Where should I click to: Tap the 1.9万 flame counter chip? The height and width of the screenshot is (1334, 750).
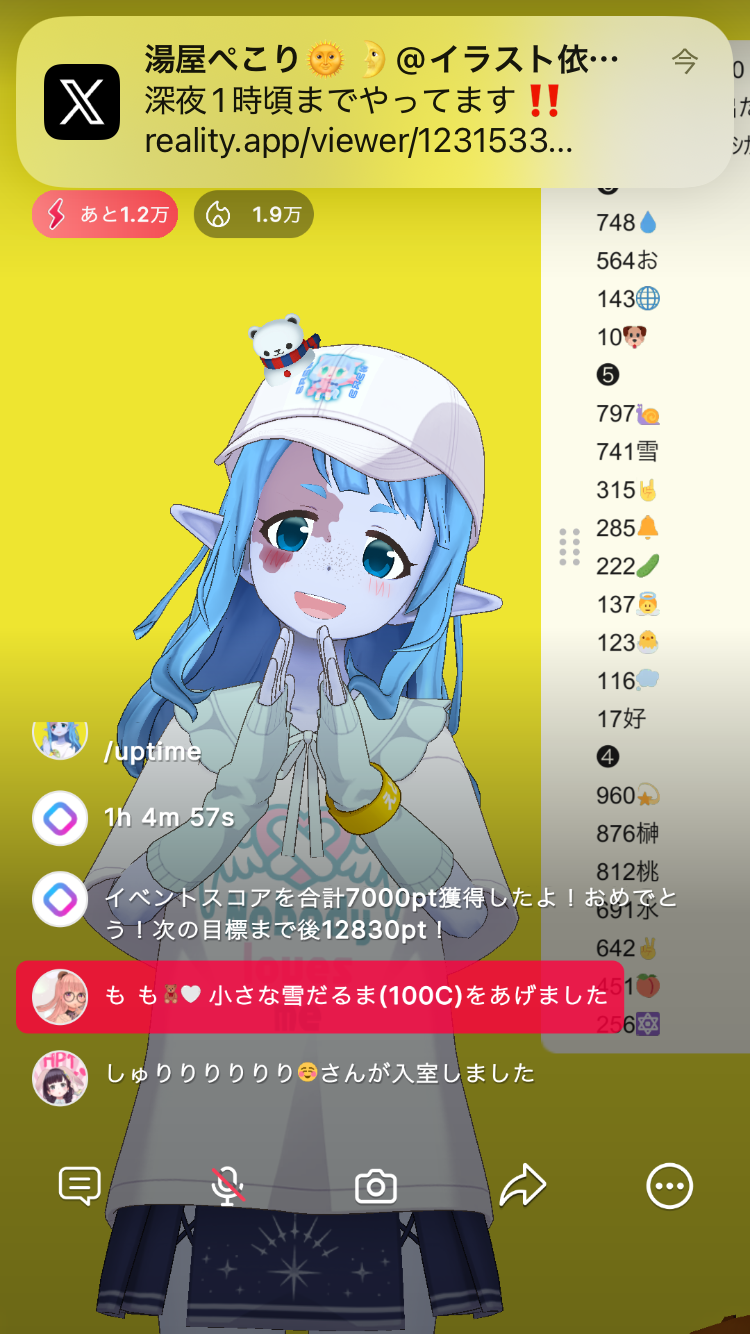click(253, 214)
